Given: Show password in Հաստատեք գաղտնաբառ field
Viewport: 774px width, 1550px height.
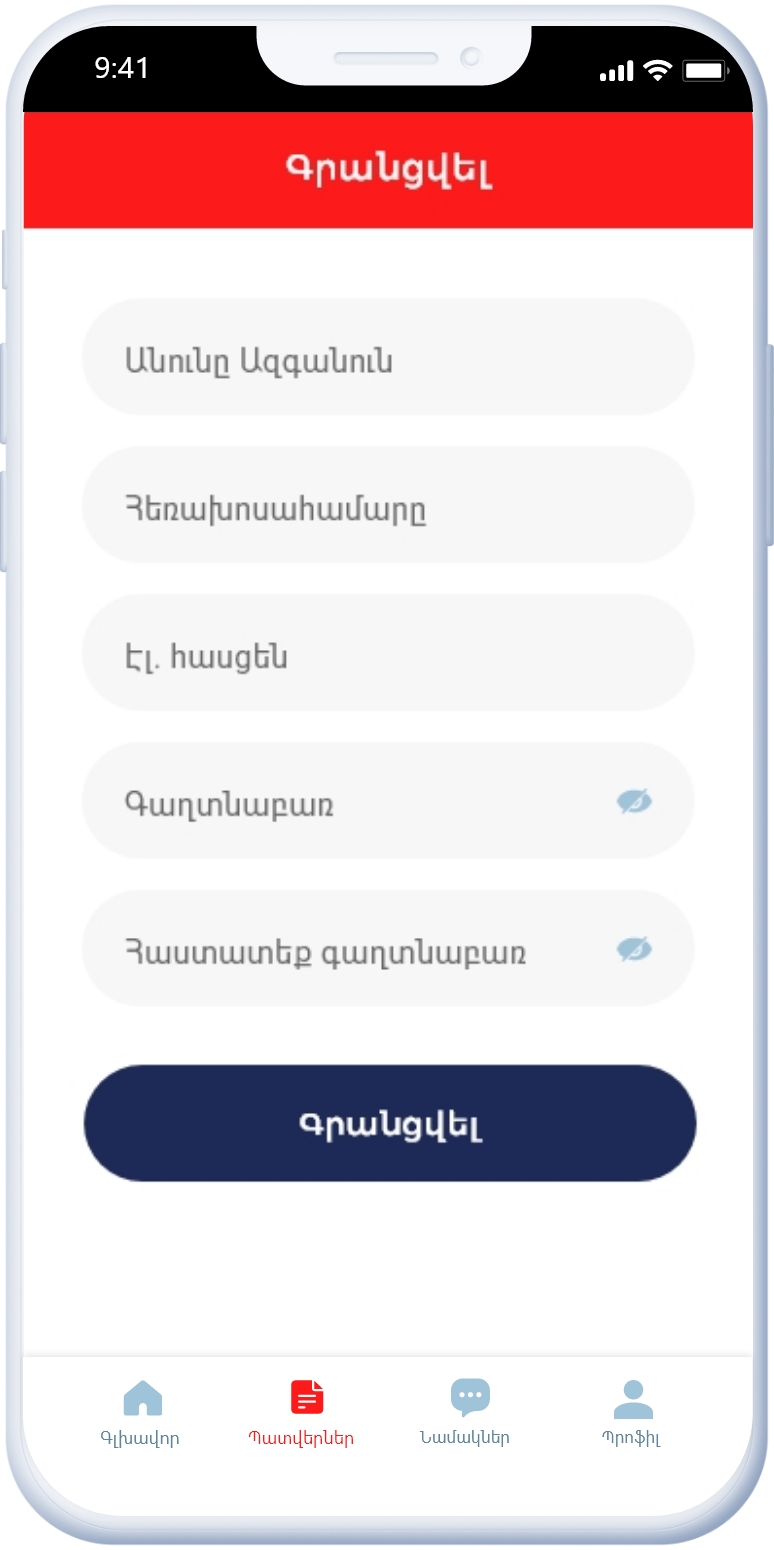Looking at the screenshot, I should click(x=634, y=949).
